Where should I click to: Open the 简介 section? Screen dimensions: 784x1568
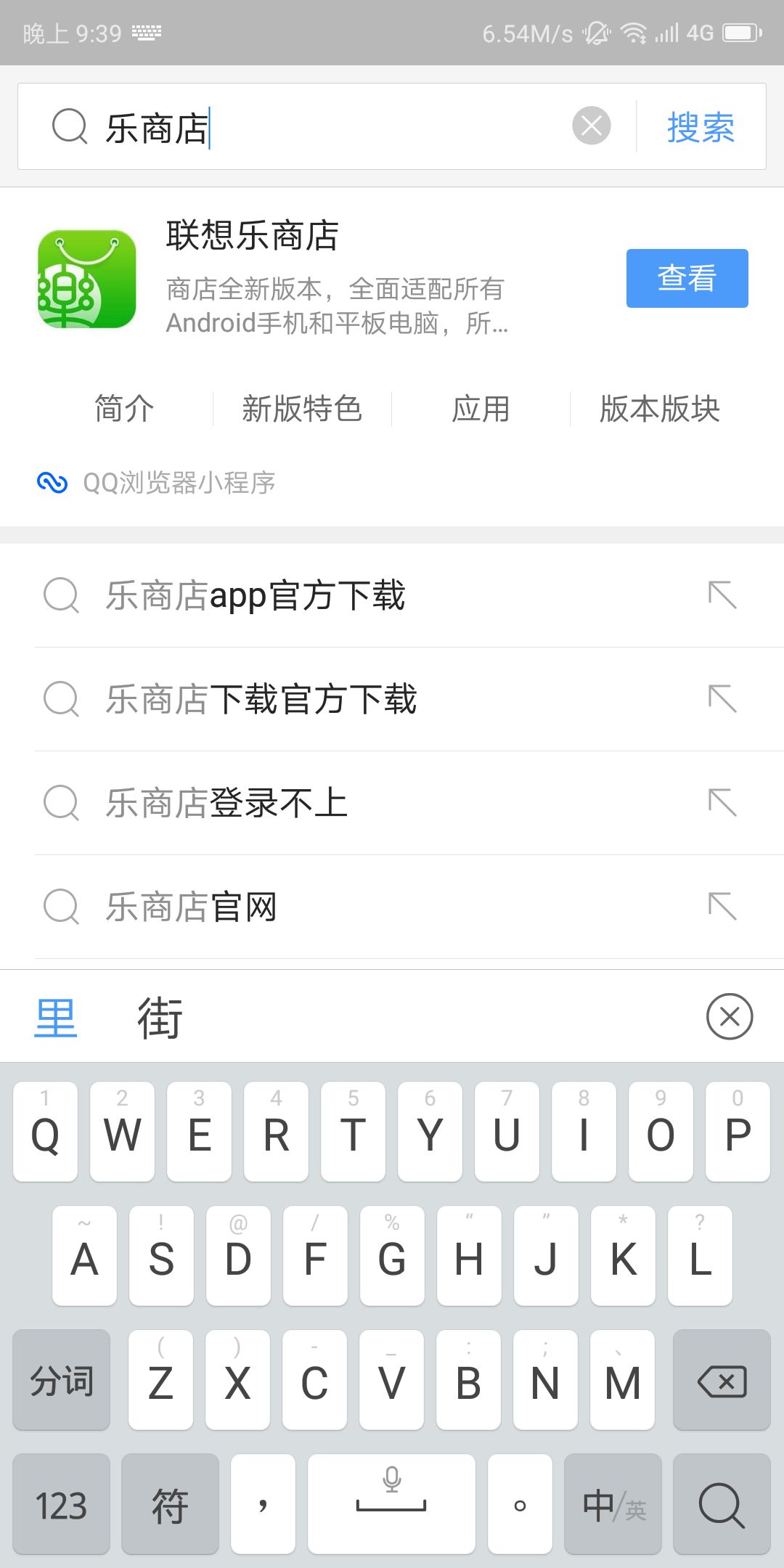coord(124,409)
